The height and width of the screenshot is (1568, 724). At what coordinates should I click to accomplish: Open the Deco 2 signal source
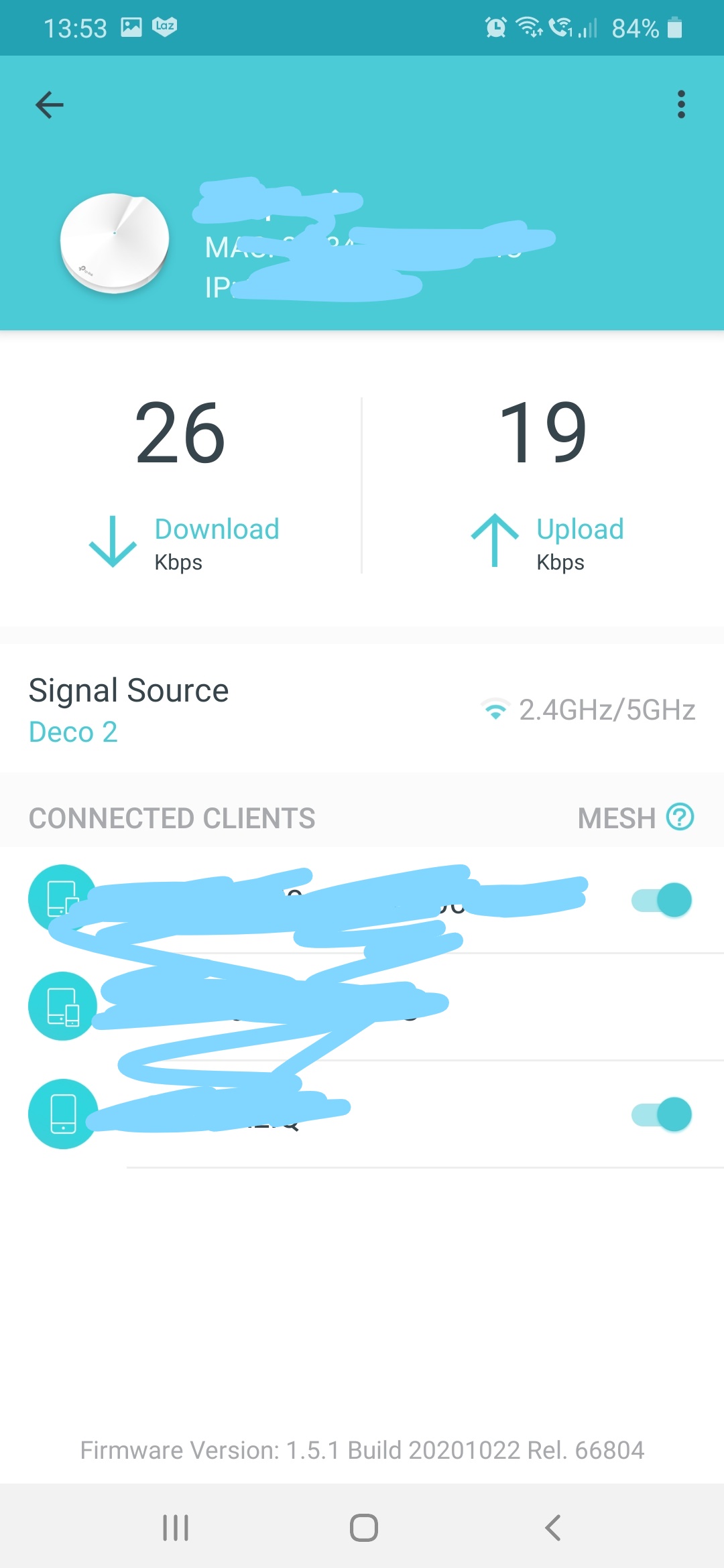click(x=74, y=732)
